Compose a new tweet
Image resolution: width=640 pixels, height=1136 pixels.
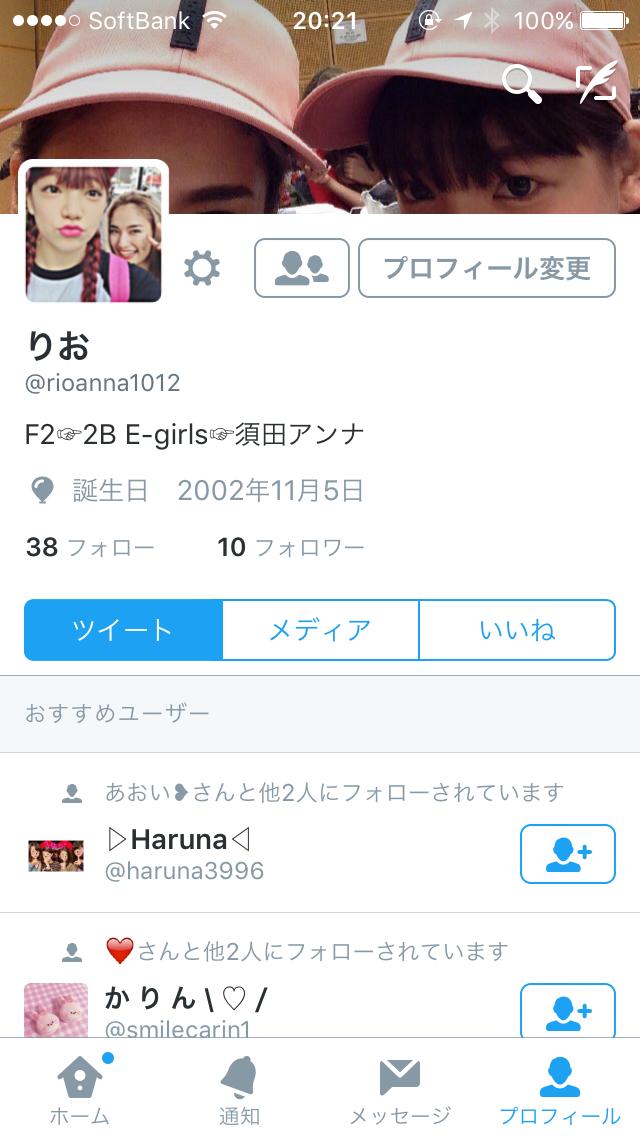tap(597, 83)
